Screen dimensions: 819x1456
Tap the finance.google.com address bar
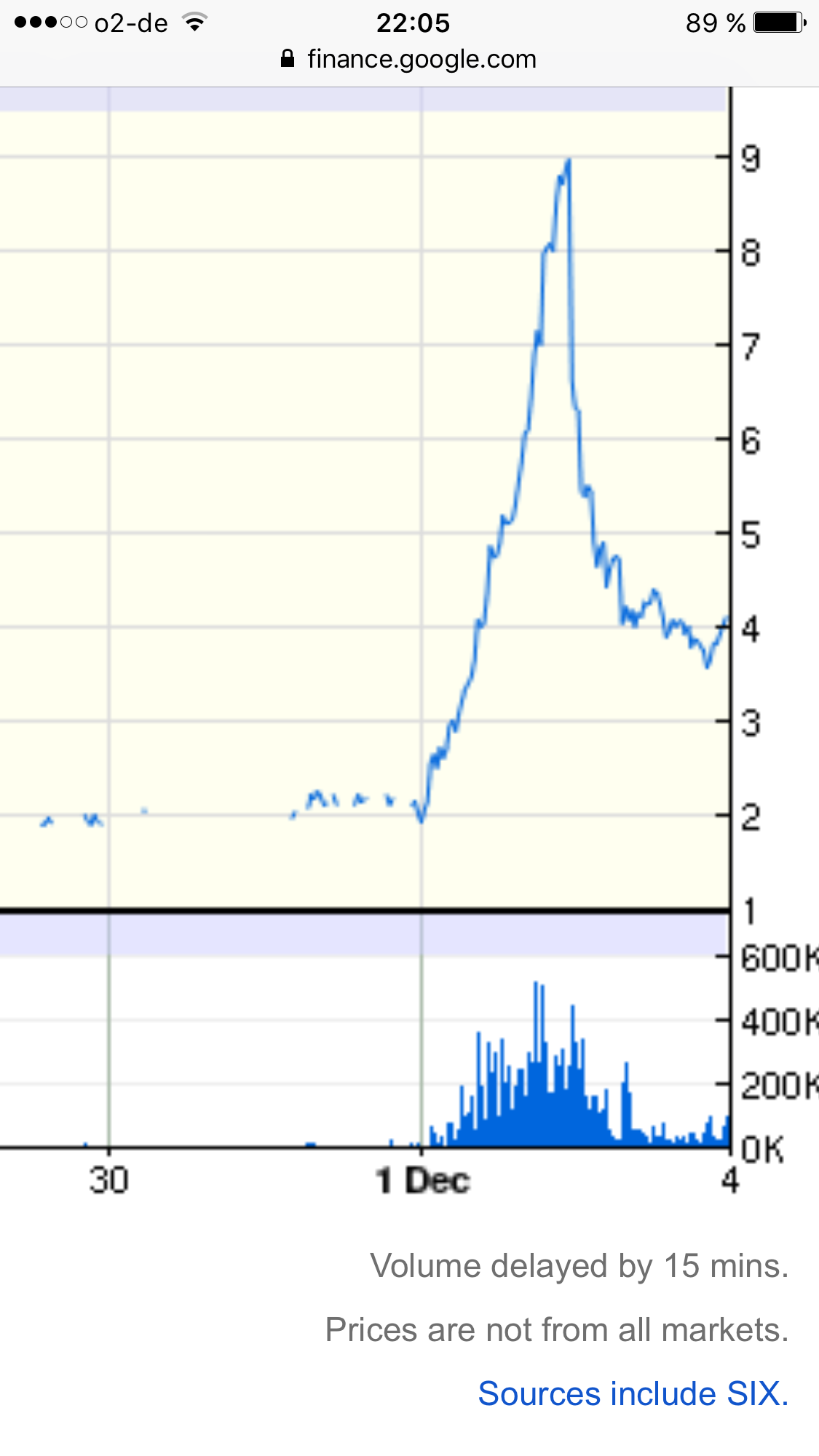(409, 59)
